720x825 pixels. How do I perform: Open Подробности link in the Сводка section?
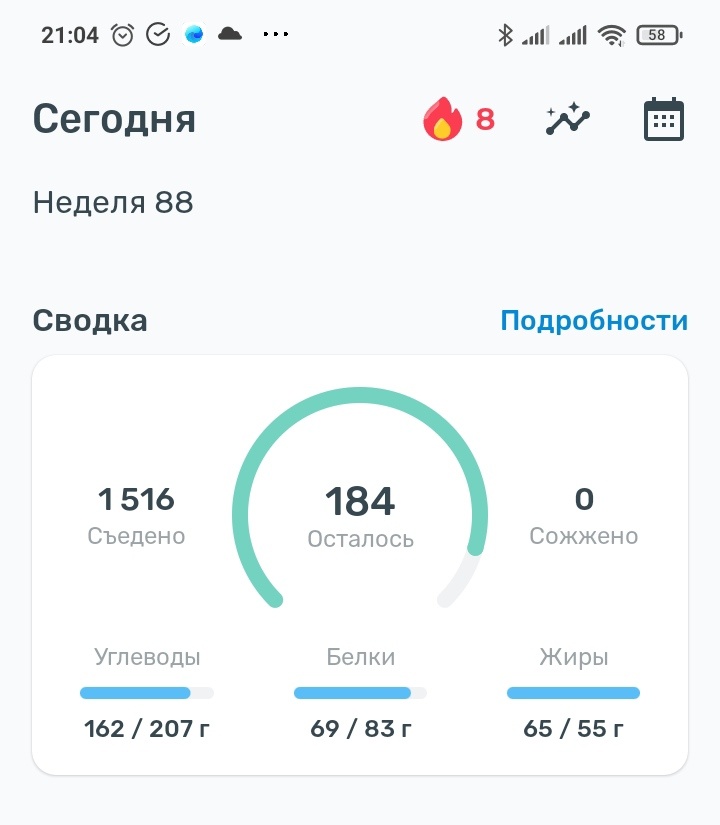click(x=594, y=320)
